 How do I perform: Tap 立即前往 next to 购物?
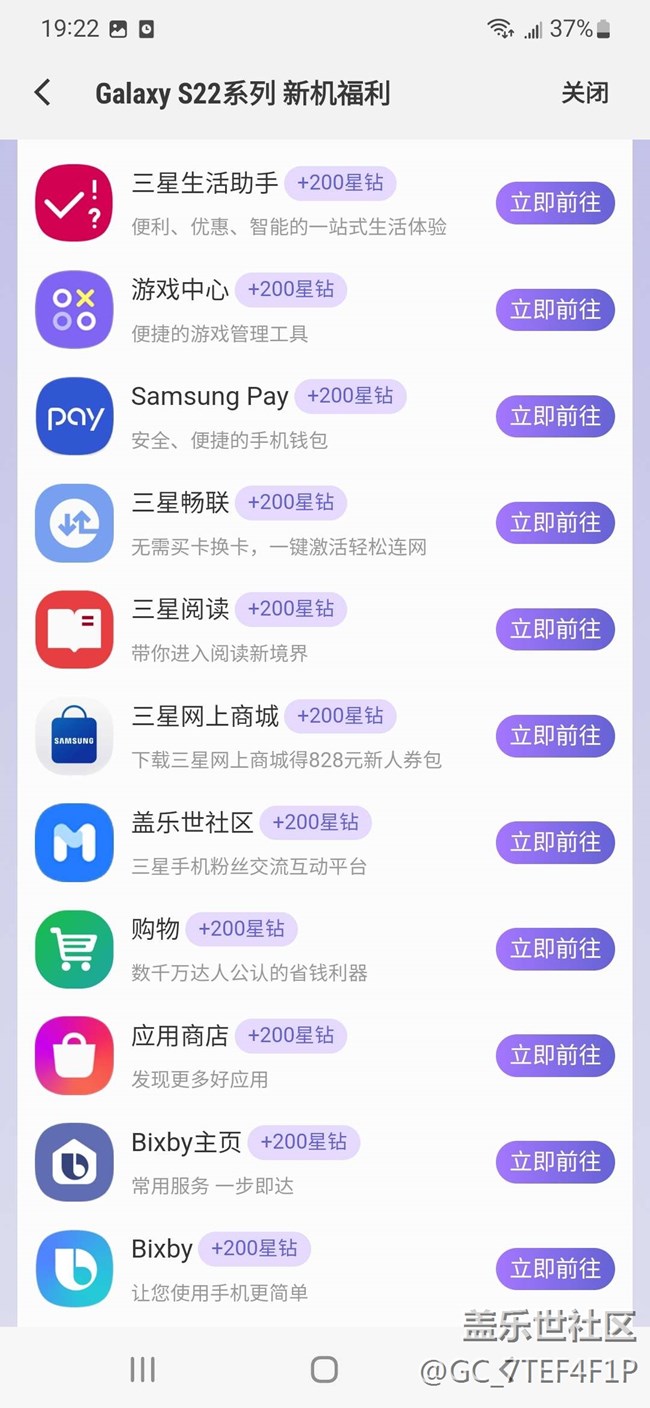(x=555, y=949)
